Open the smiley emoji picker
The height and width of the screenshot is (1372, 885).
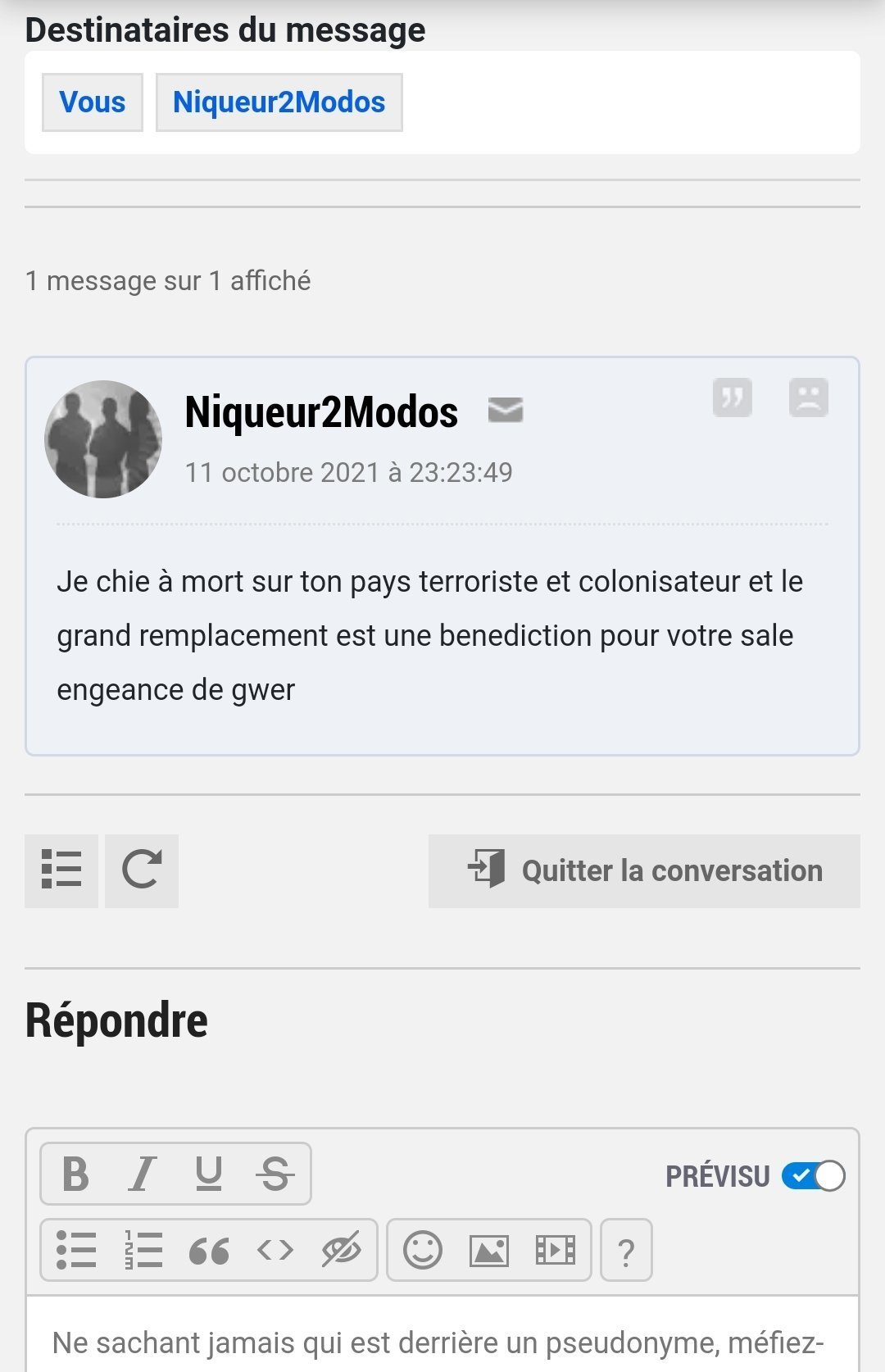pyautogui.click(x=423, y=1251)
